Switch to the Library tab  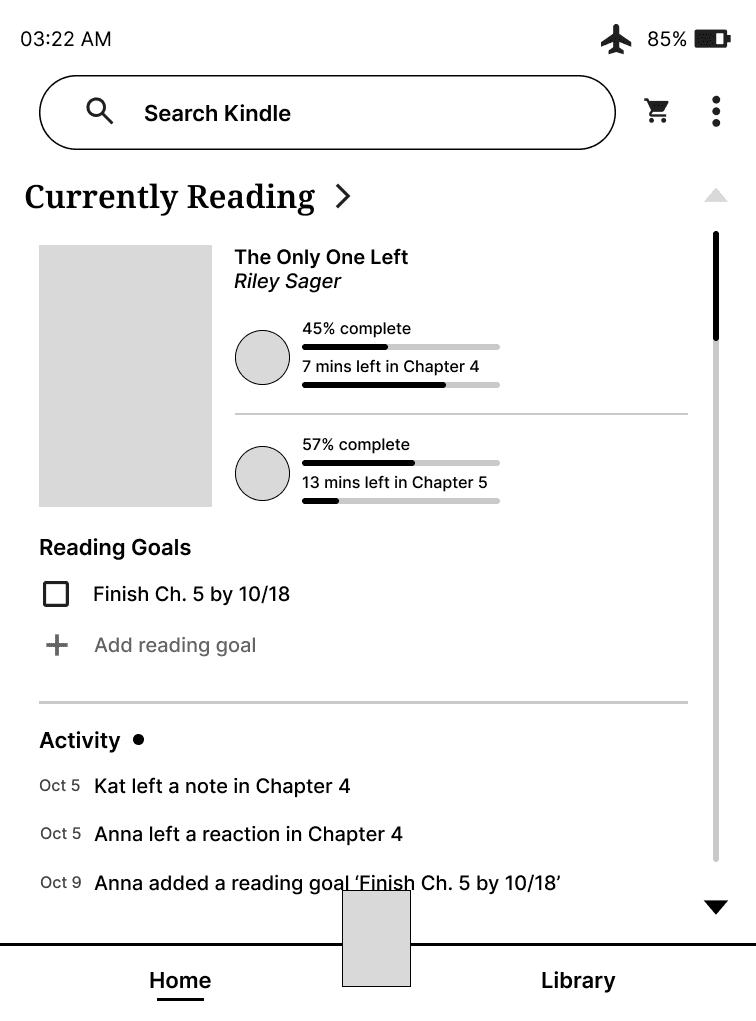pyautogui.click(x=578, y=981)
